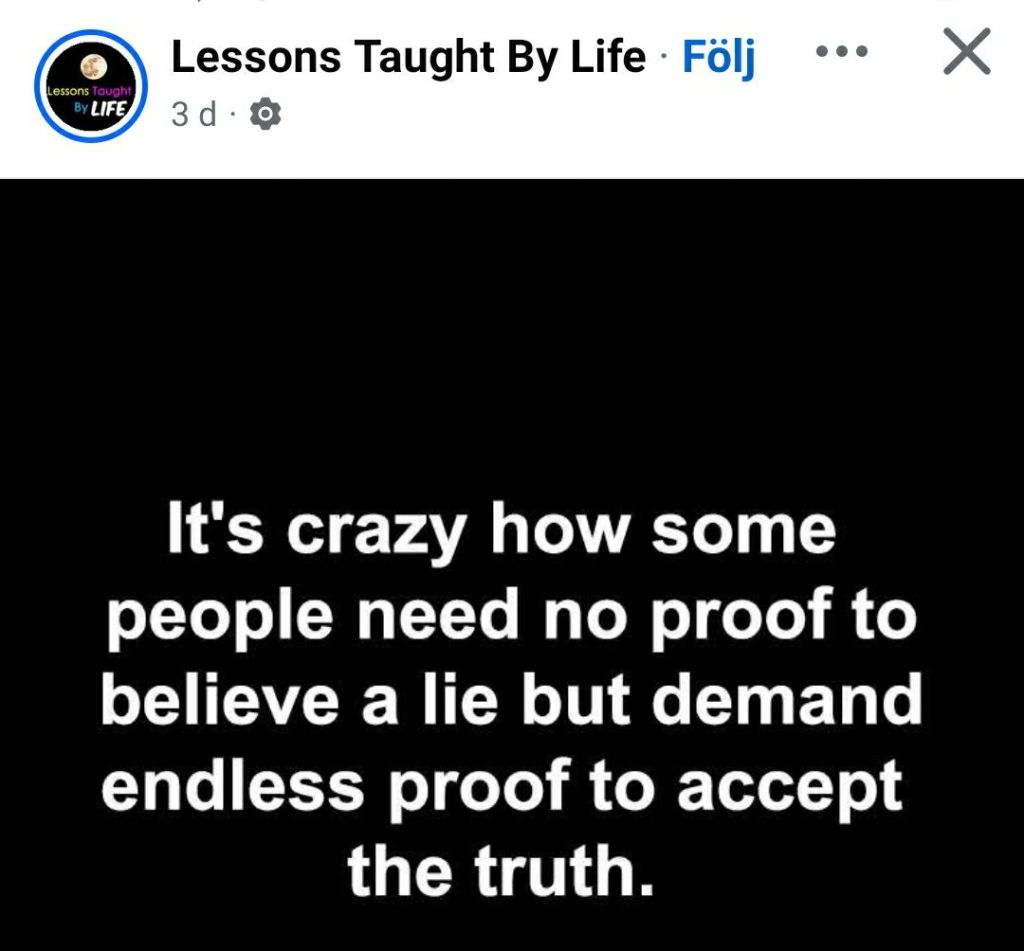Viewport: 1024px width, 951px height.
Task: Dismiss the post with the X
Action: [967, 52]
